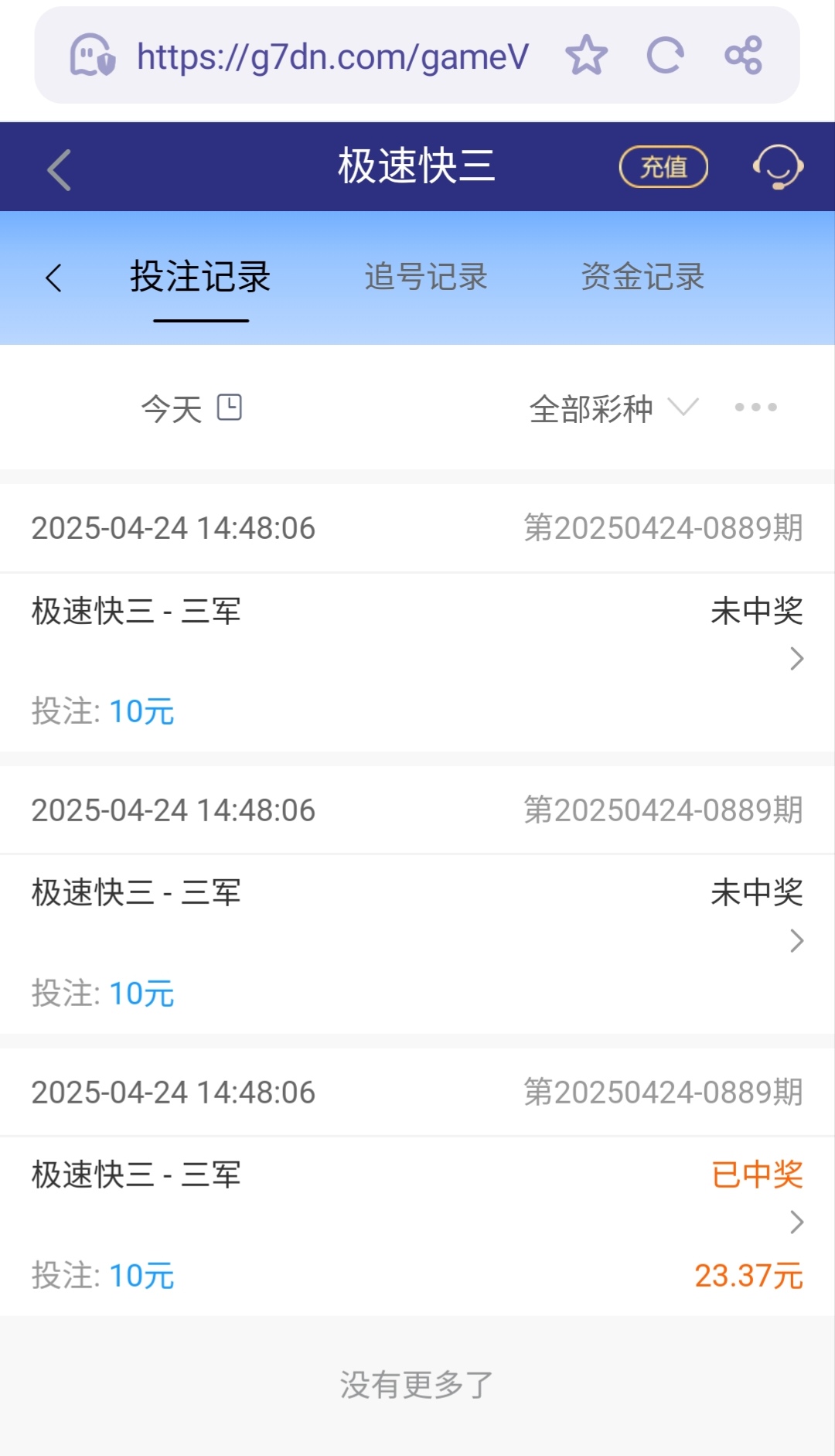835x1456 pixels.
Task: Reload the page with the refresh icon
Action: pyautogui.click(x=665, y=55)
